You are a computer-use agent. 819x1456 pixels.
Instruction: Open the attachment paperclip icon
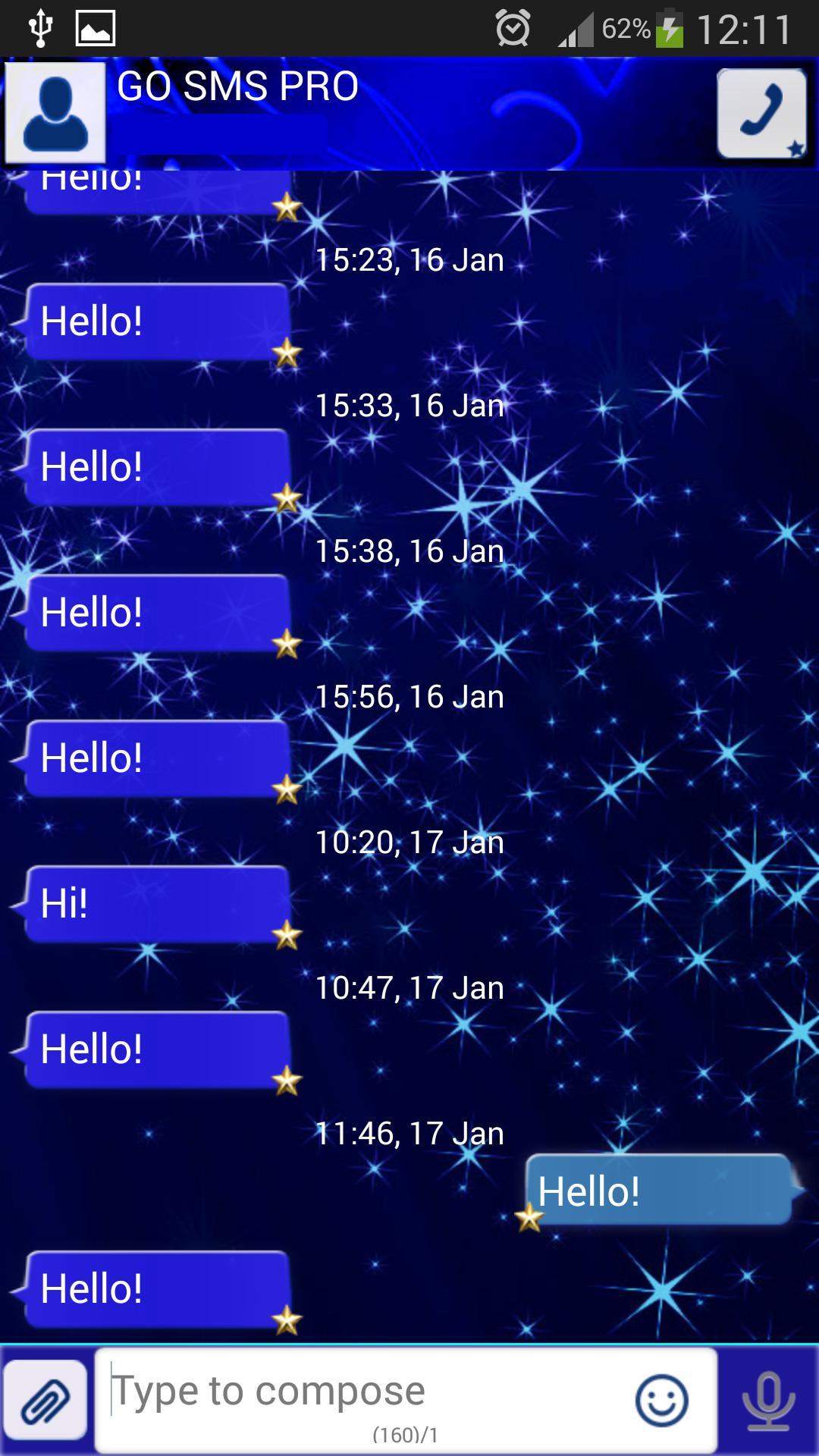point(45,1398)
